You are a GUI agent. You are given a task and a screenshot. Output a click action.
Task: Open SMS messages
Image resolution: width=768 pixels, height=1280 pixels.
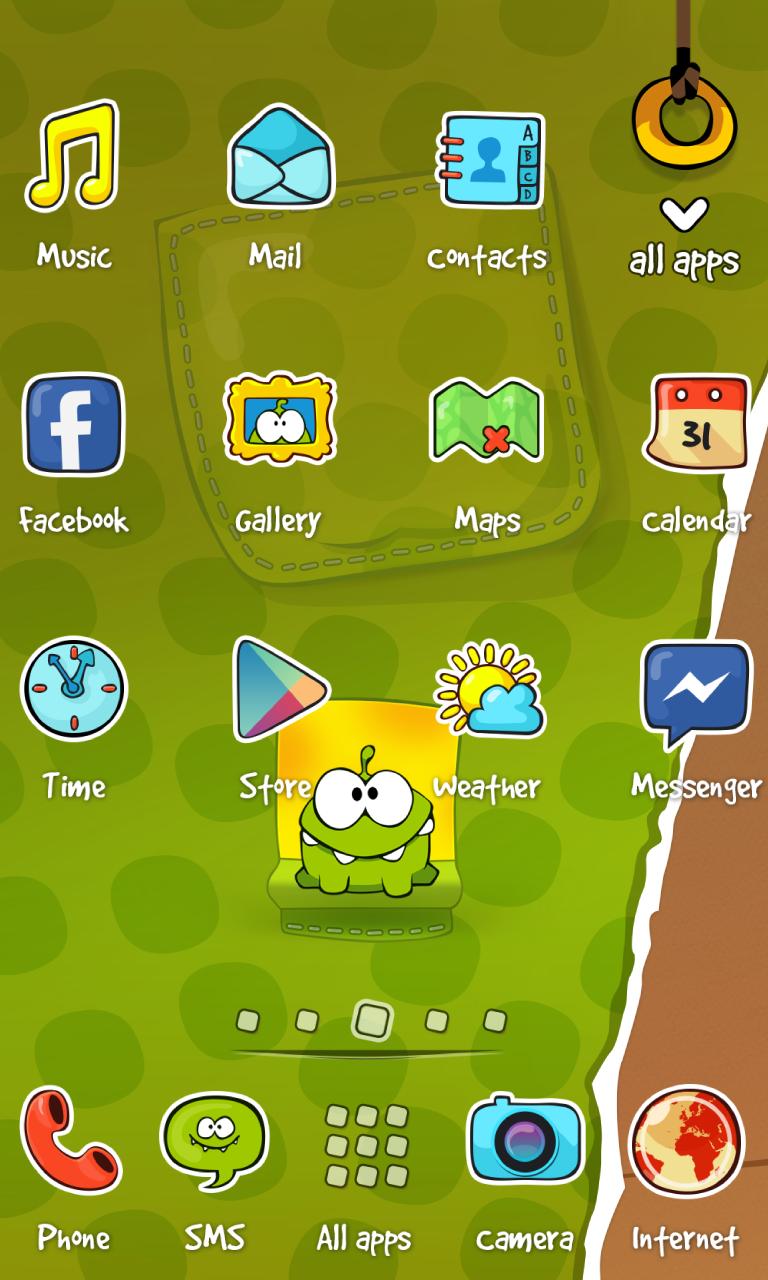(214, 1142)
